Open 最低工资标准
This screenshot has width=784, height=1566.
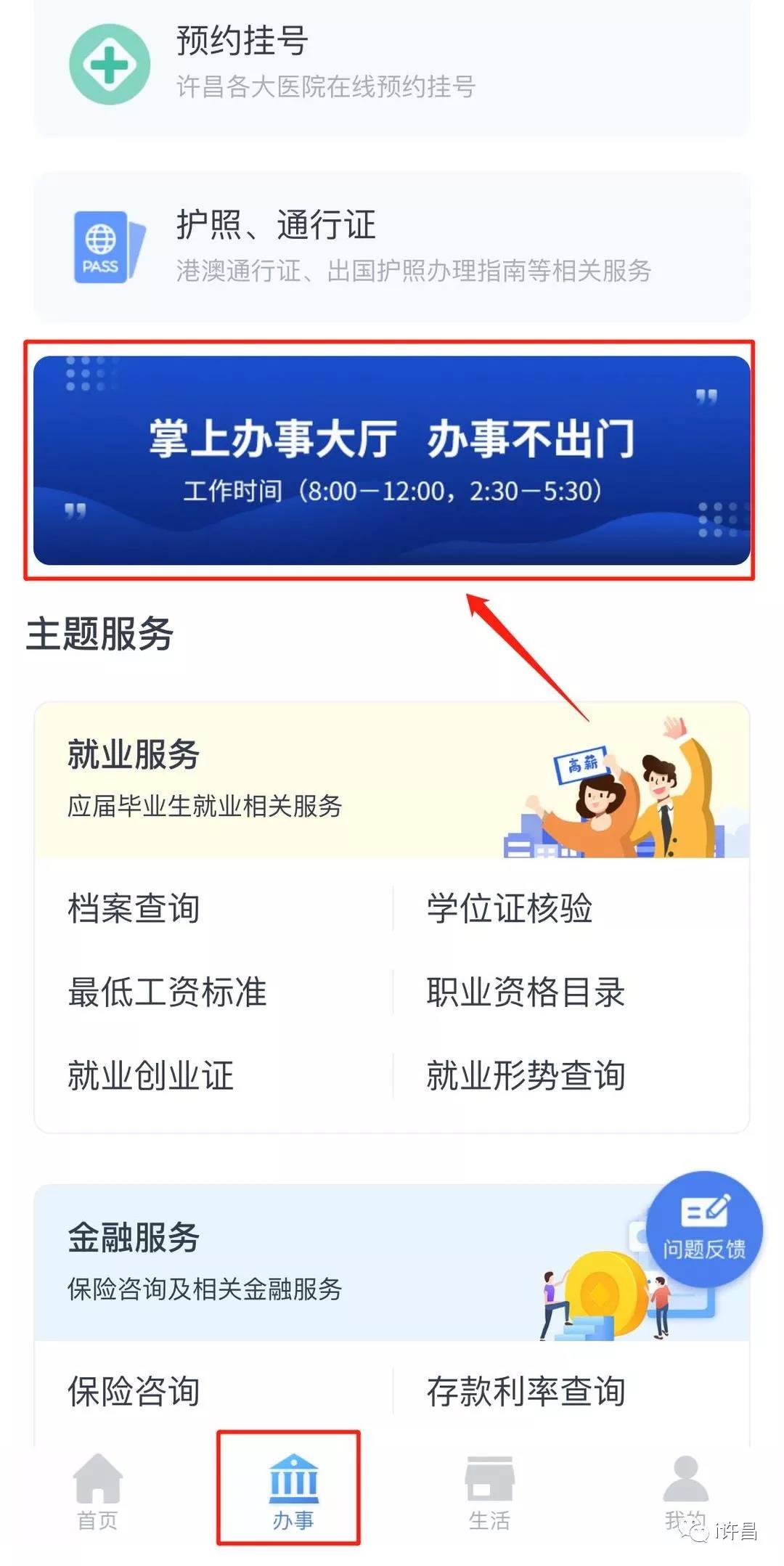point(167,992)
